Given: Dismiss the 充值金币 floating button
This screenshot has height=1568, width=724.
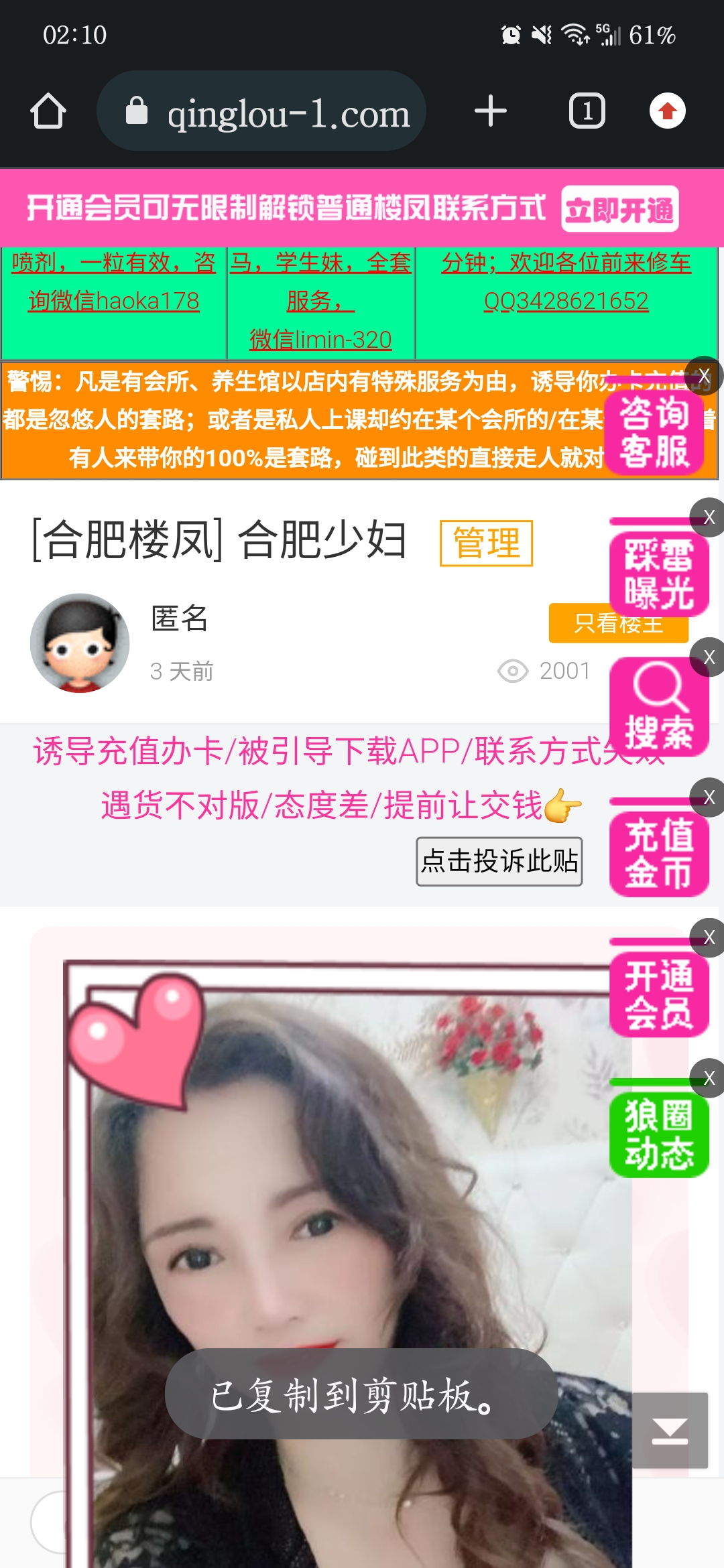Looking at the screenshot, I should [x=709, y=797].
